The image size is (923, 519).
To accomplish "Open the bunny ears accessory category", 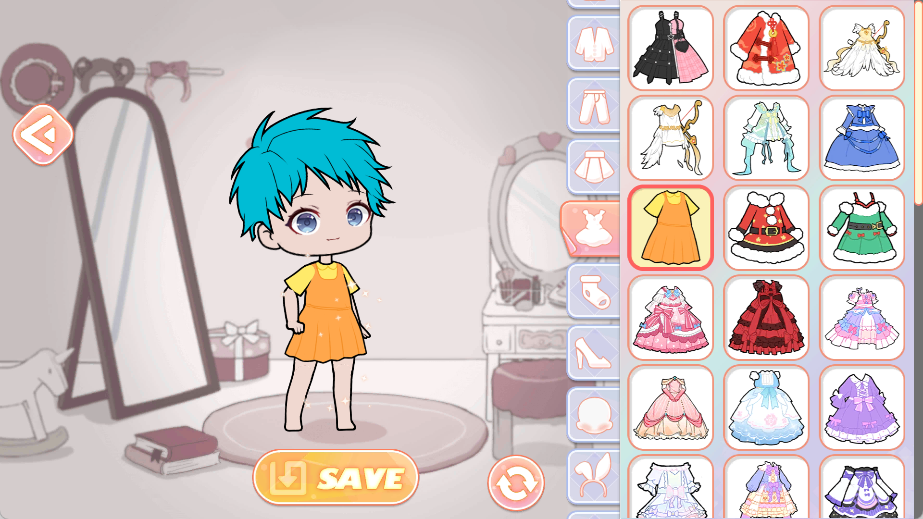I will [x=594, y=476].
